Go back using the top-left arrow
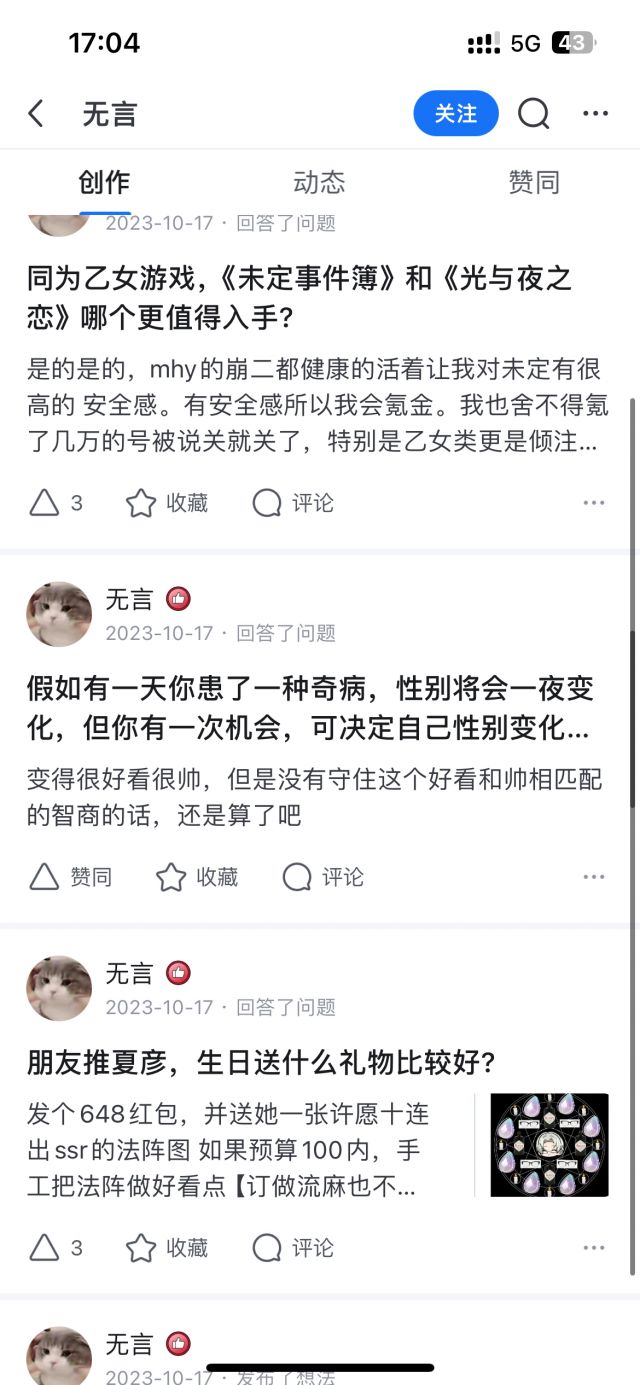Viewport: 640px width, 1385px height. click(36, 114)
